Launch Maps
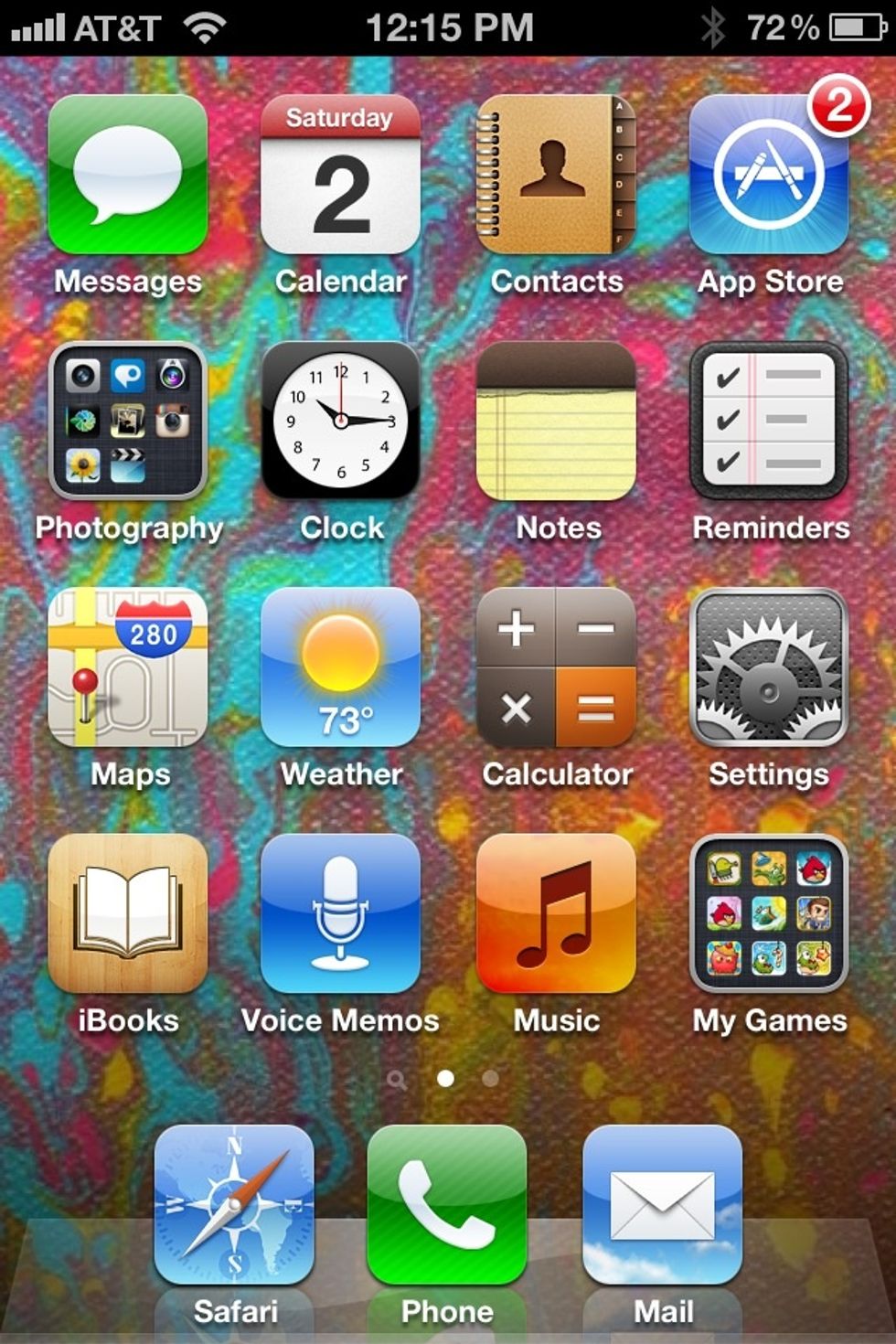 128,667
